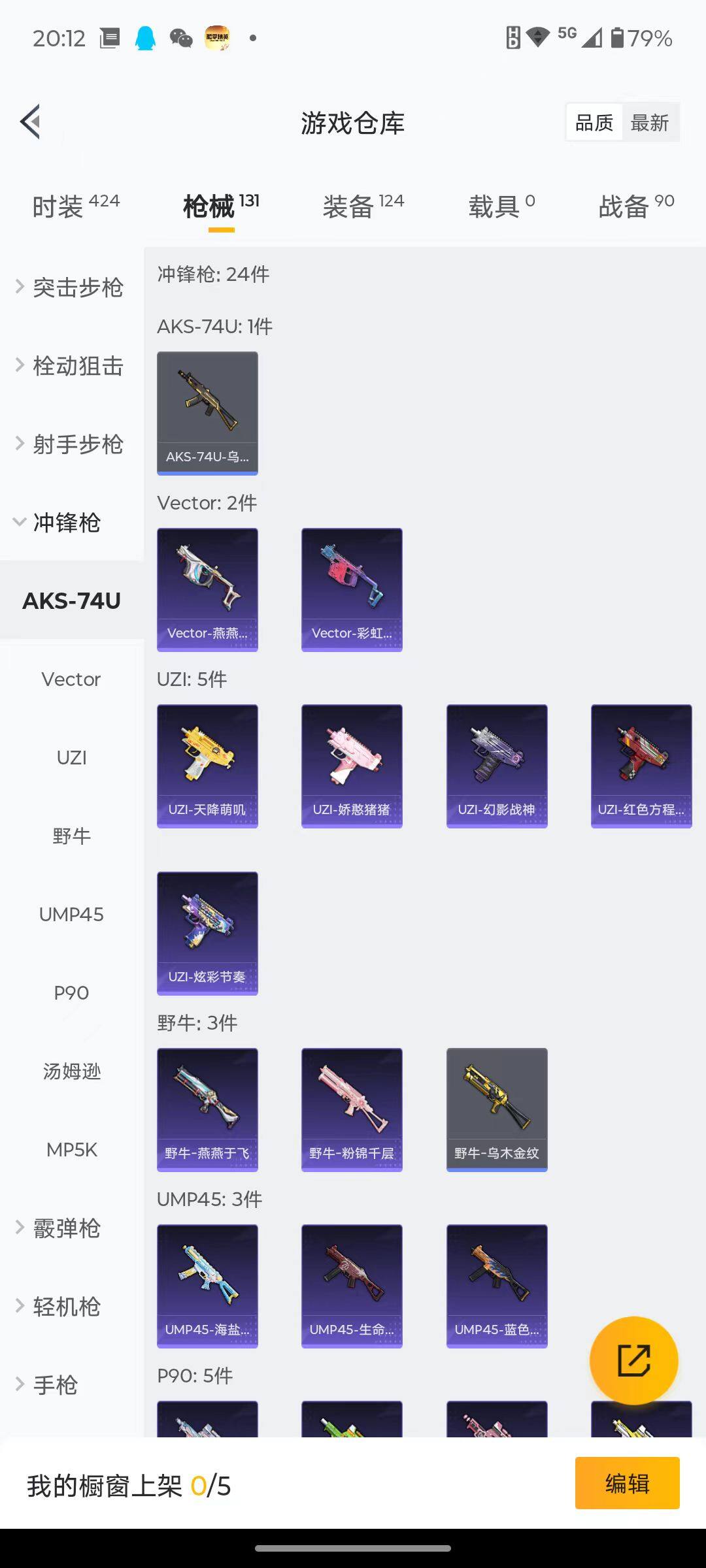The image size is (706, 1568).
Task: Open the AKS-74U-乌... skin tile
Action: [207, 413]
